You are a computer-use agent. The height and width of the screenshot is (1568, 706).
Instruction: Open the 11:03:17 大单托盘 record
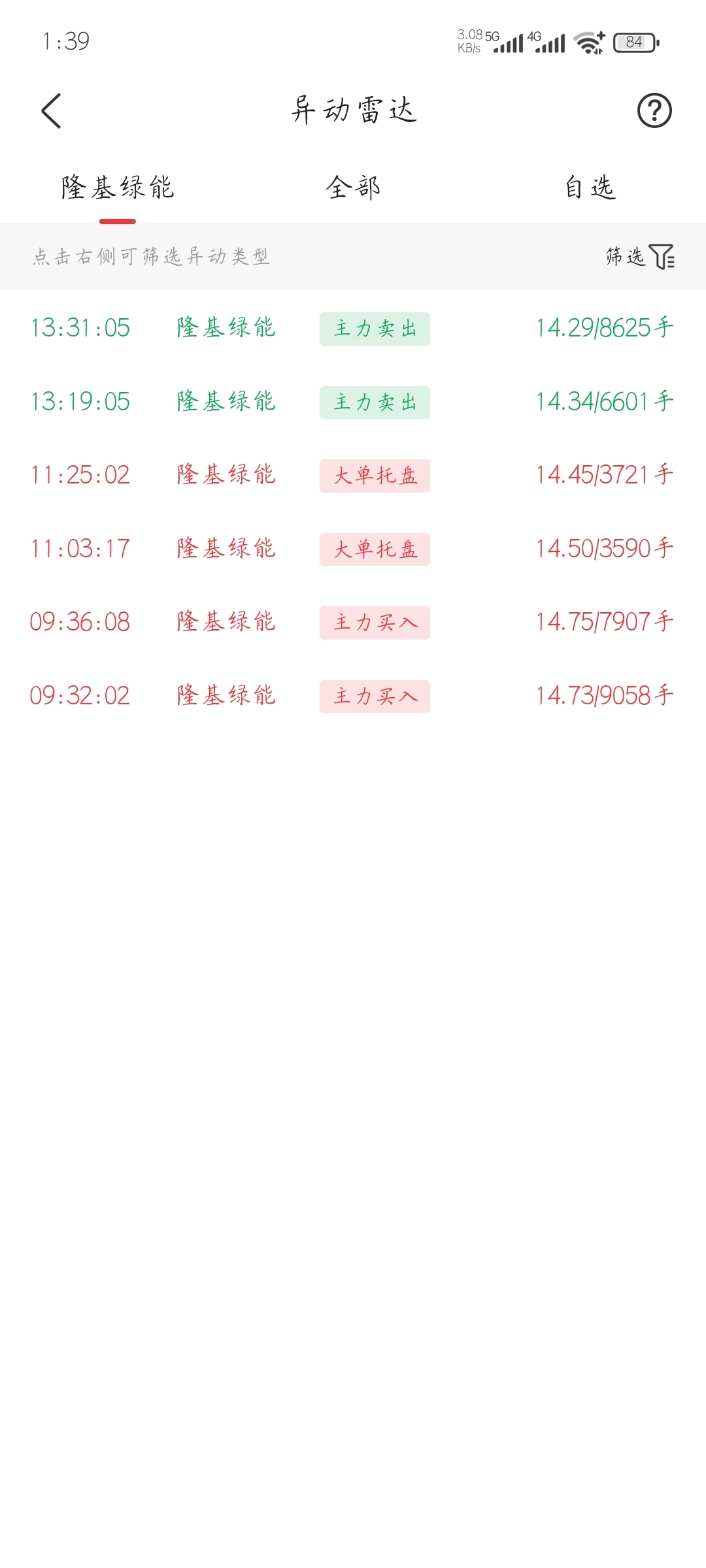tap(353, 549)
